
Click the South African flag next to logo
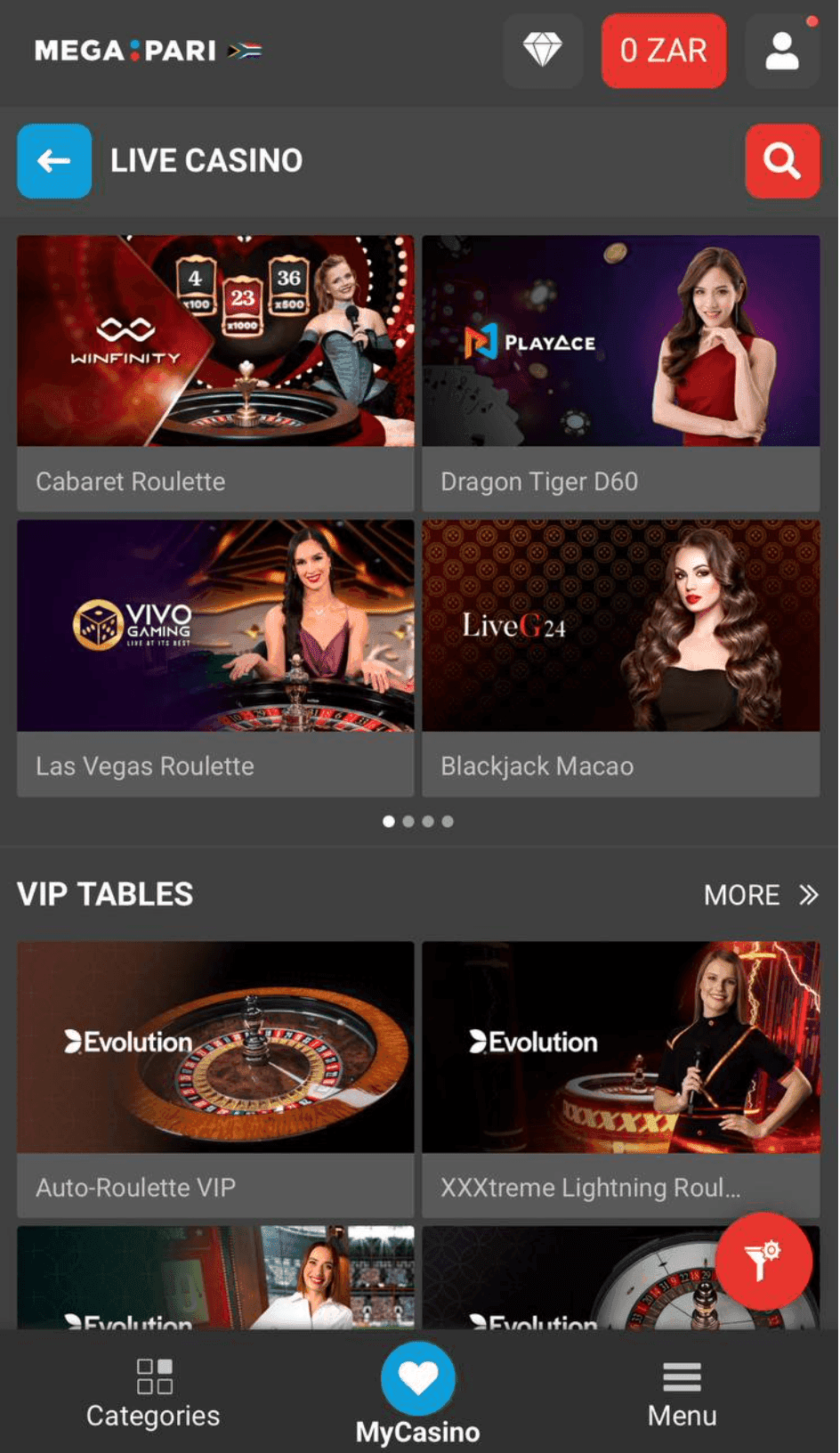(246, 51)
